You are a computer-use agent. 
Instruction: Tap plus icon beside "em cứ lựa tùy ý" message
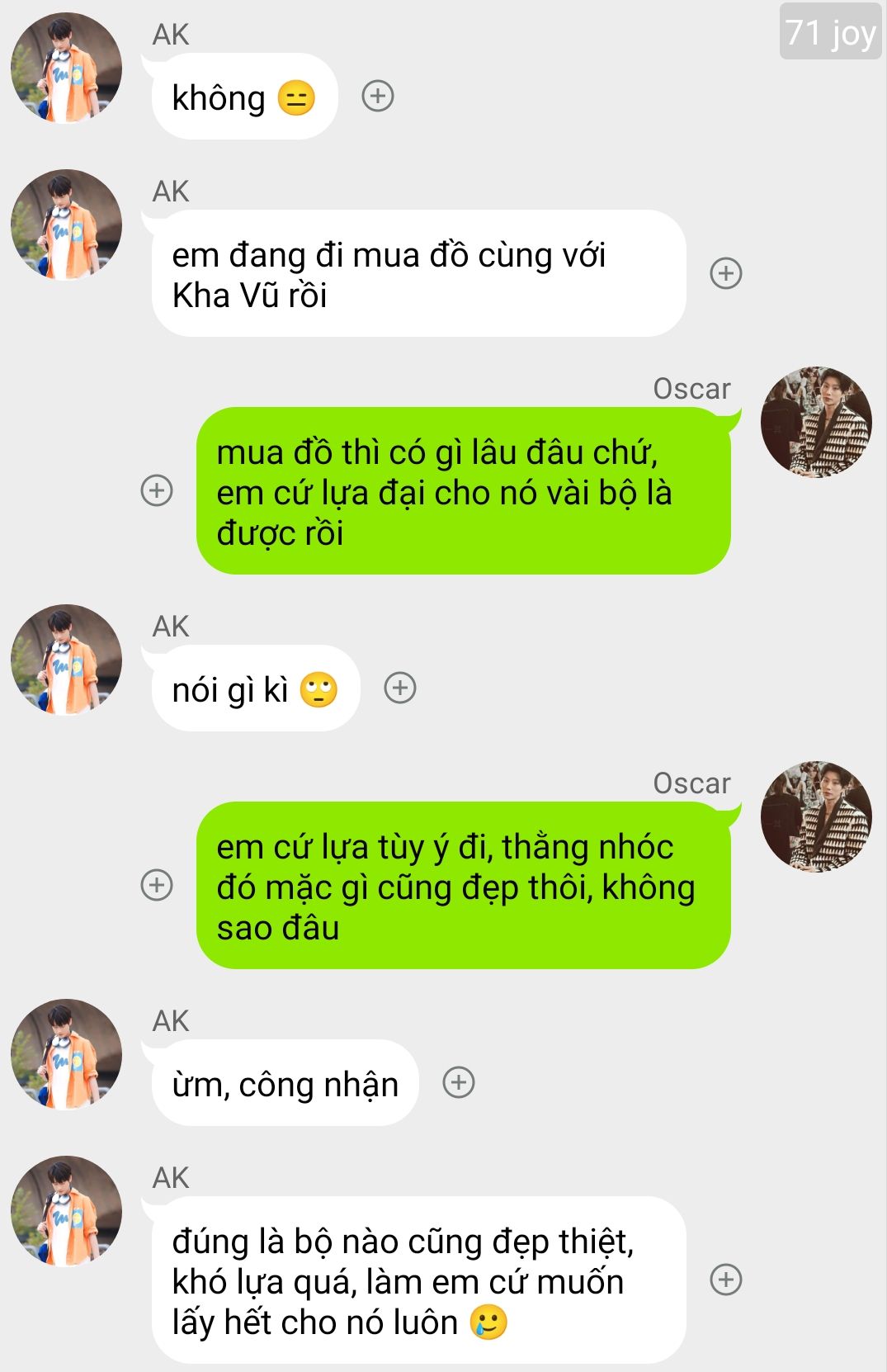click(157, 885)
